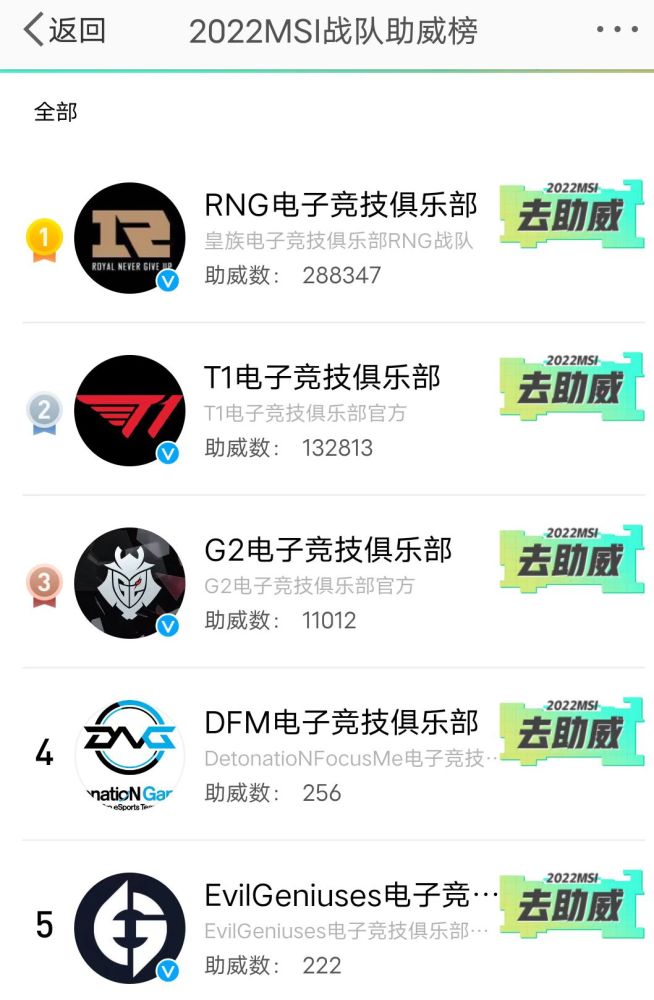Cheer for T1电子竞技俱乐部 with 去助威
Screen dimensions: 654x1000
(570, 387)
